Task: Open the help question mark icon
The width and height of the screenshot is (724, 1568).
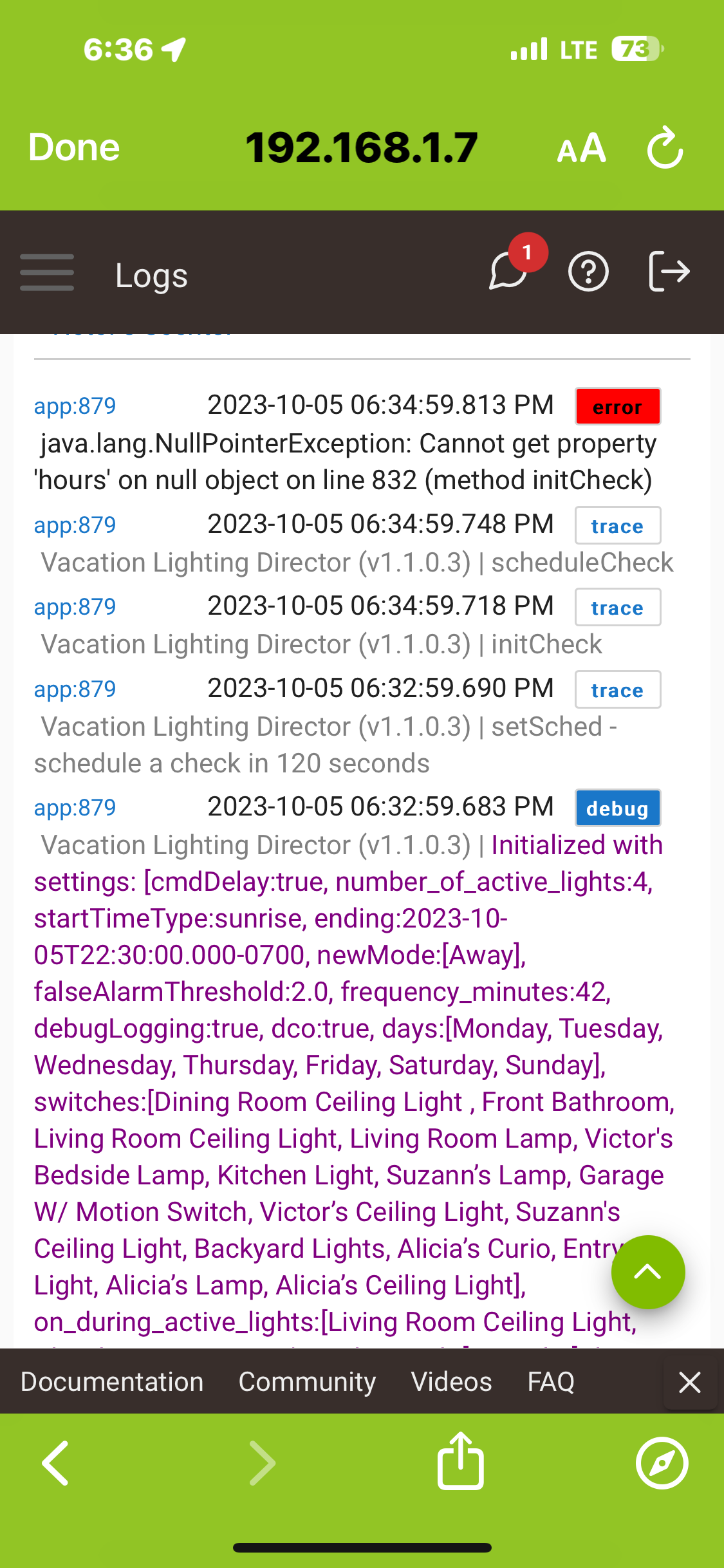Action: tap(589, 271)
